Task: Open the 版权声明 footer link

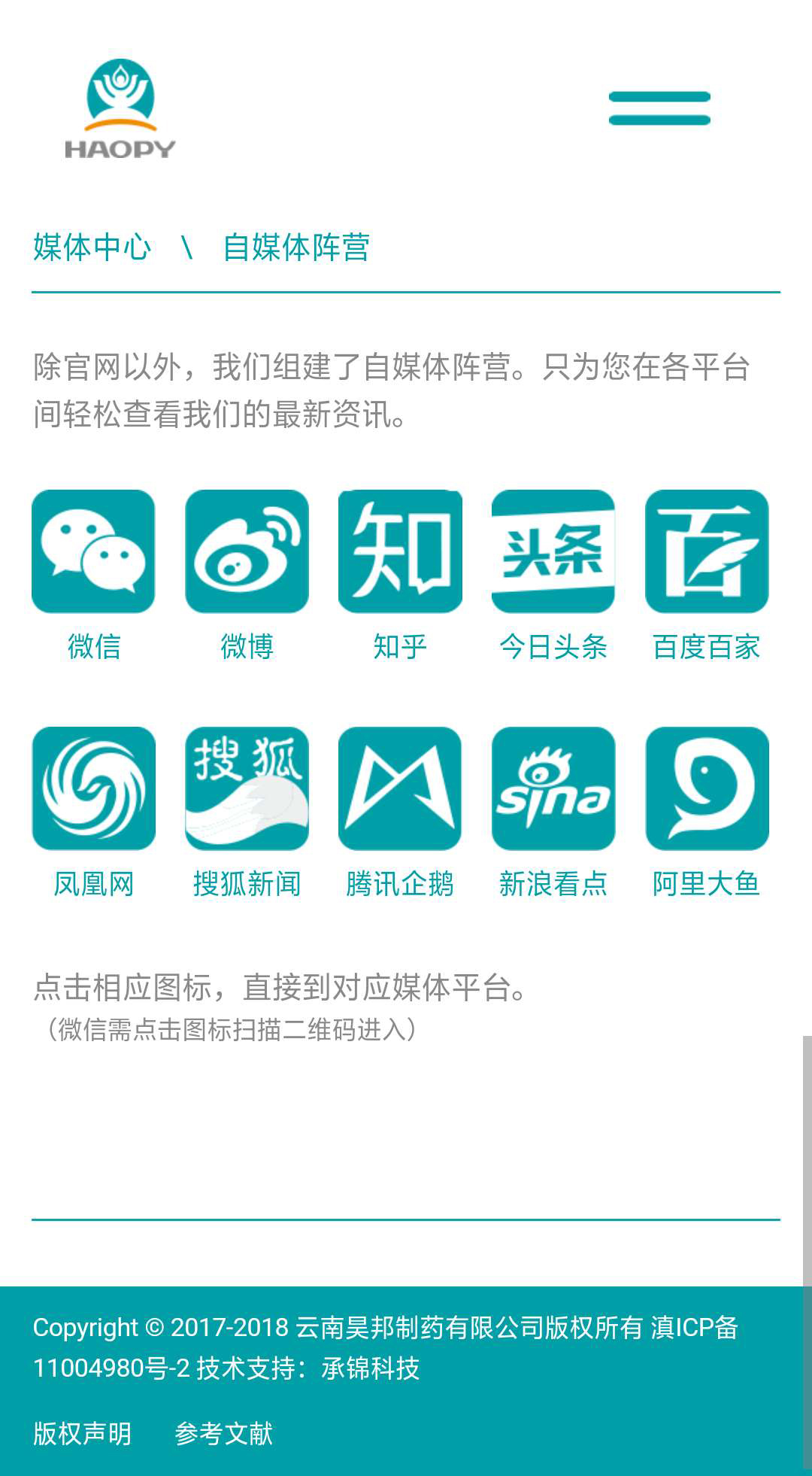Action: (80, 1434)
